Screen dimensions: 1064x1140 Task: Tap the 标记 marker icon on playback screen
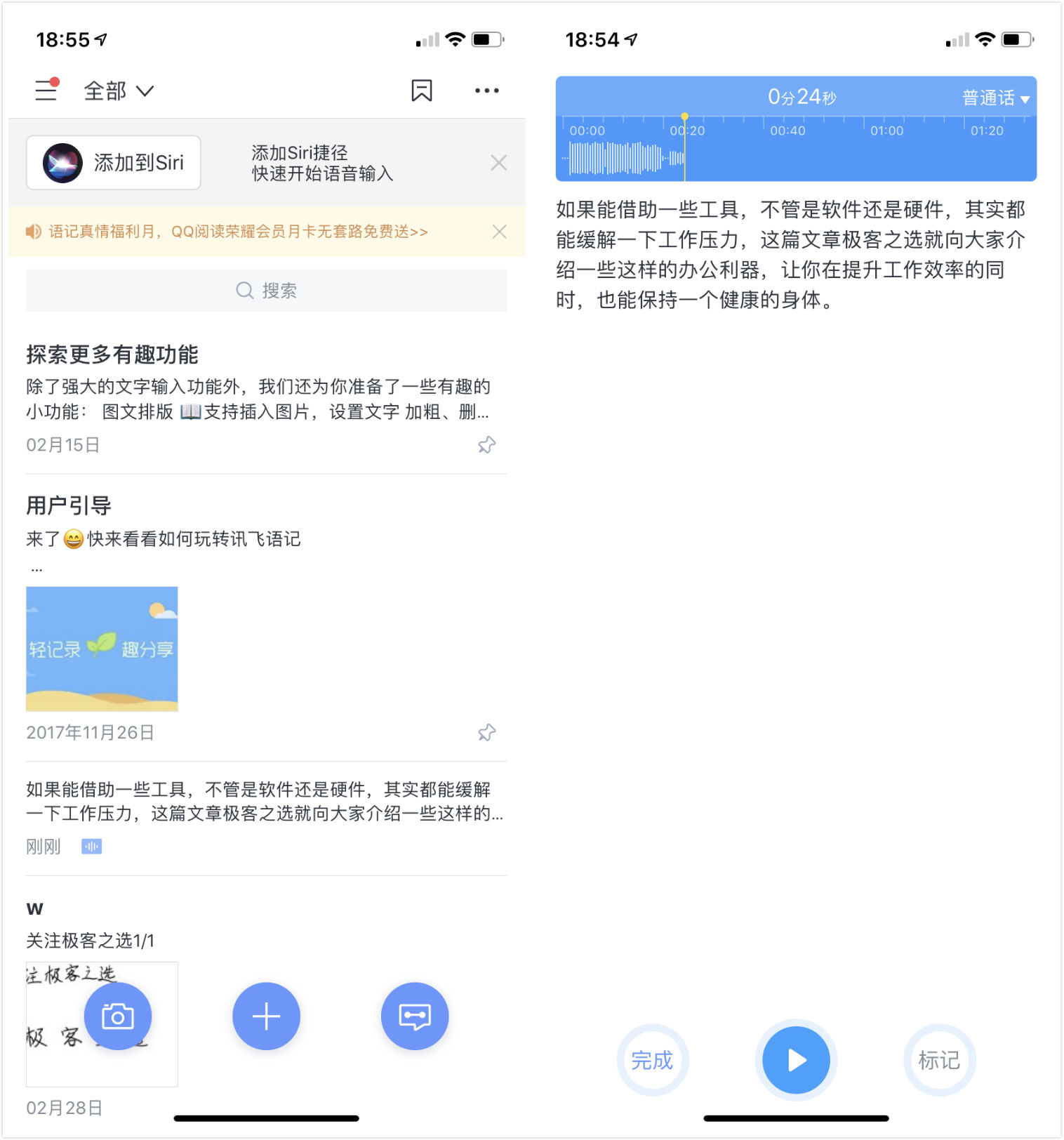(939, 1061)
